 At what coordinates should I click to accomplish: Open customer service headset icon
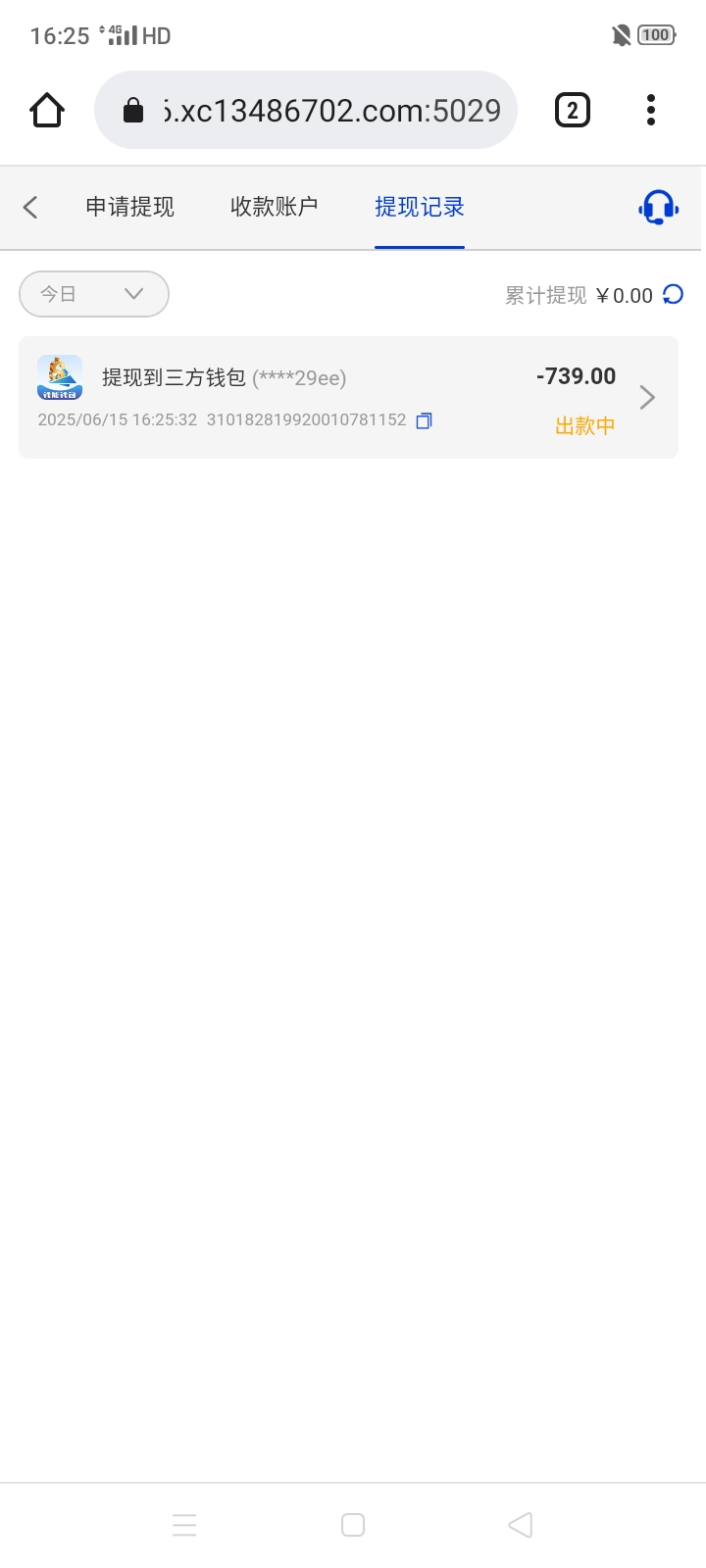tap(658, 208)
